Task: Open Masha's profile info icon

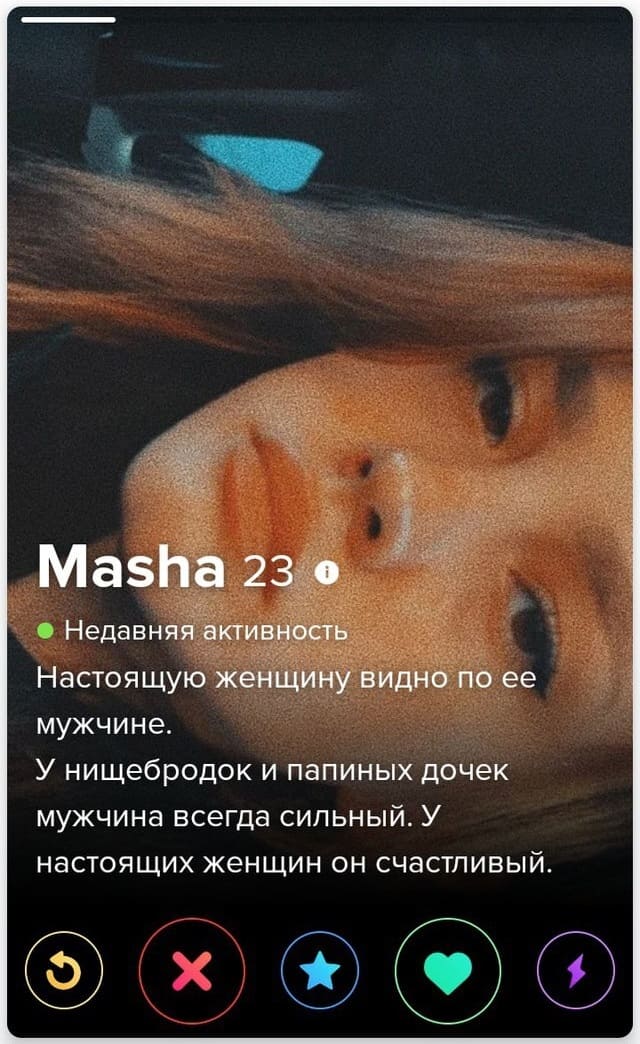Action: [x=326, y=574]
